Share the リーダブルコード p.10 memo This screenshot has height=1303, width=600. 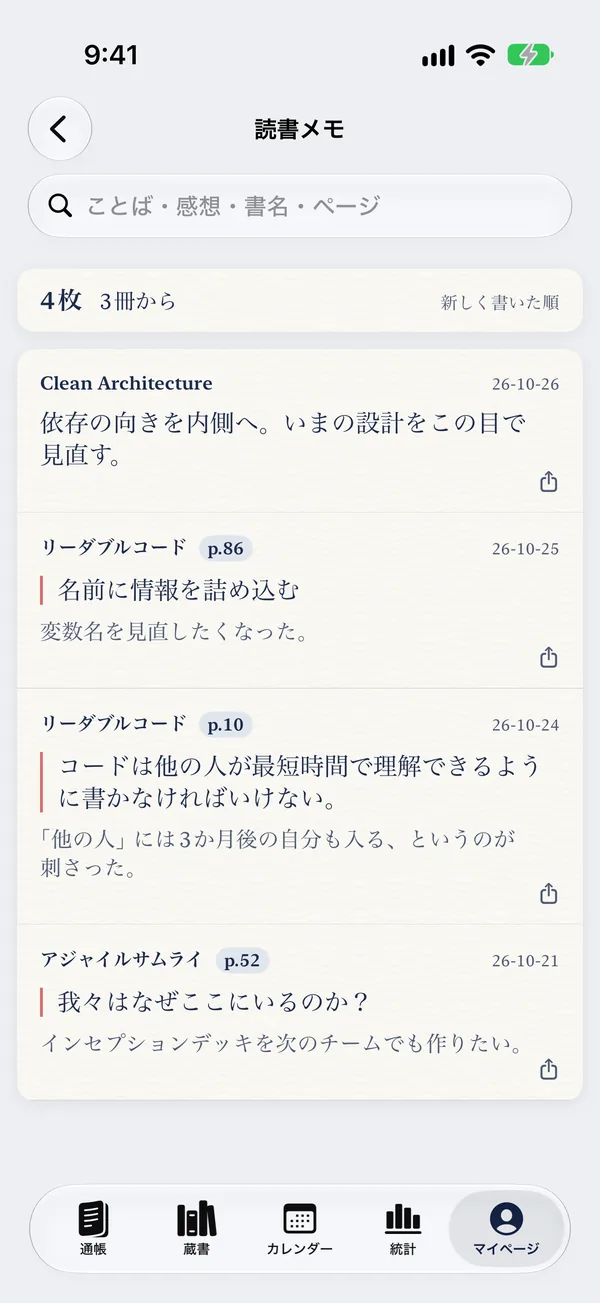pyautogui.click(x=548, y=894)
